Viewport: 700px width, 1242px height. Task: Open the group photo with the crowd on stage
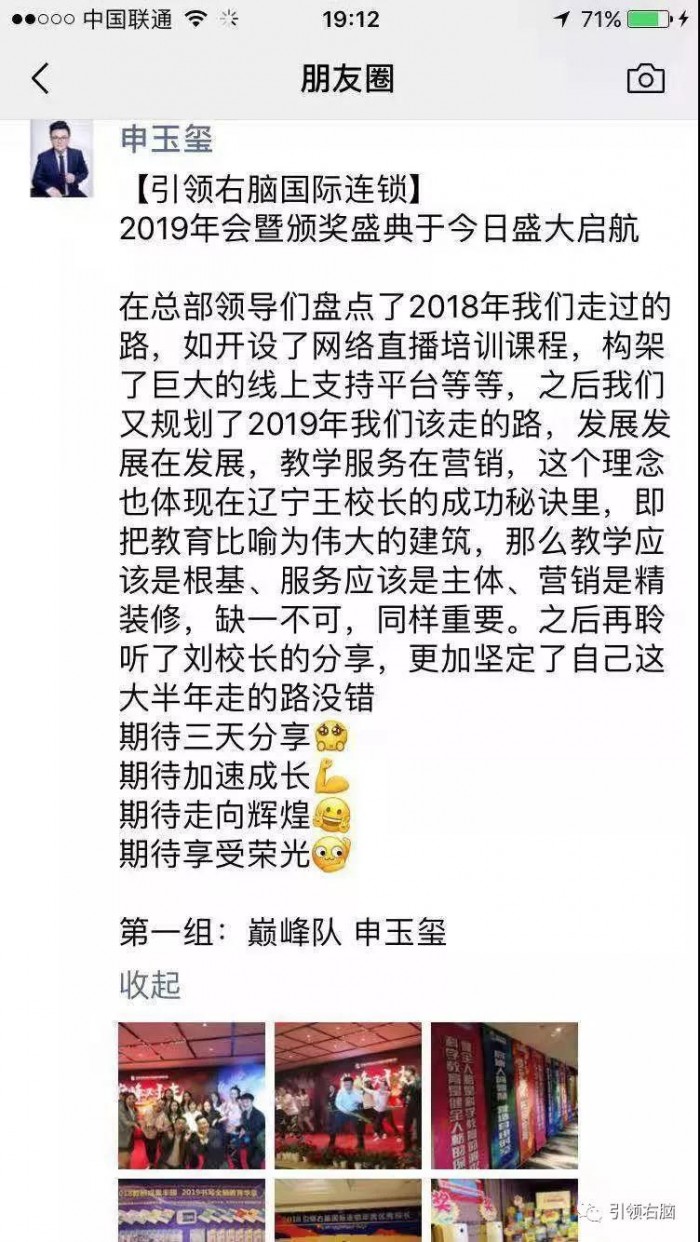[192, 1095]
